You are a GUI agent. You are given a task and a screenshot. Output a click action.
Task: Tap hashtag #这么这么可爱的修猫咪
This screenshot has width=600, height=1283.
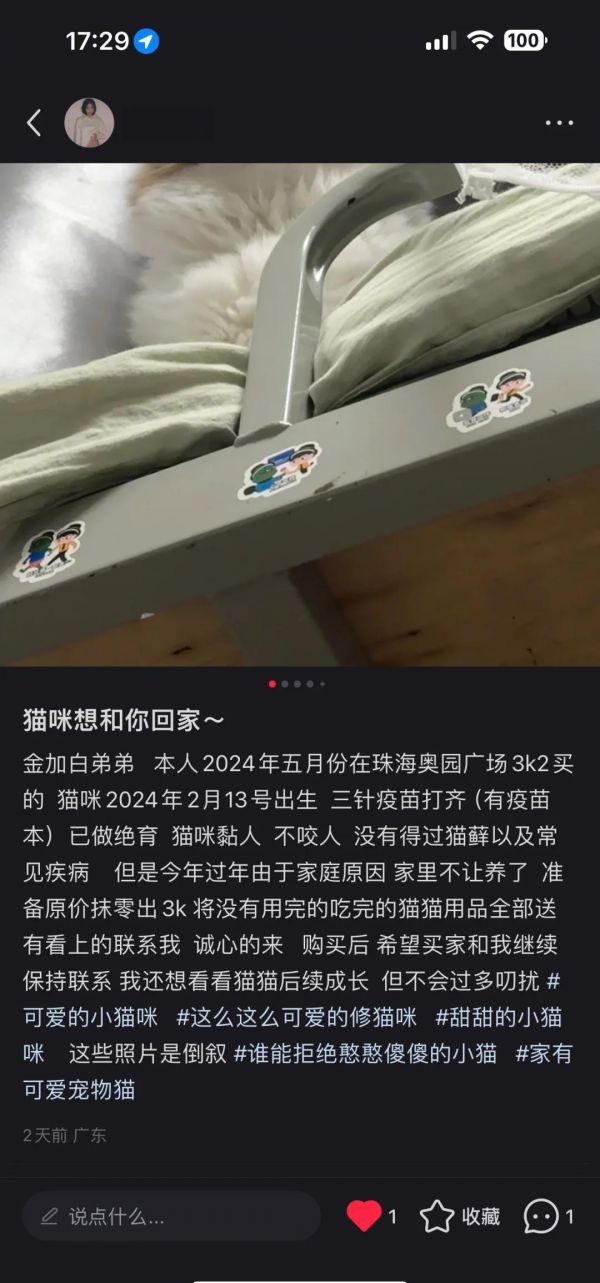tap(296, 1017)
